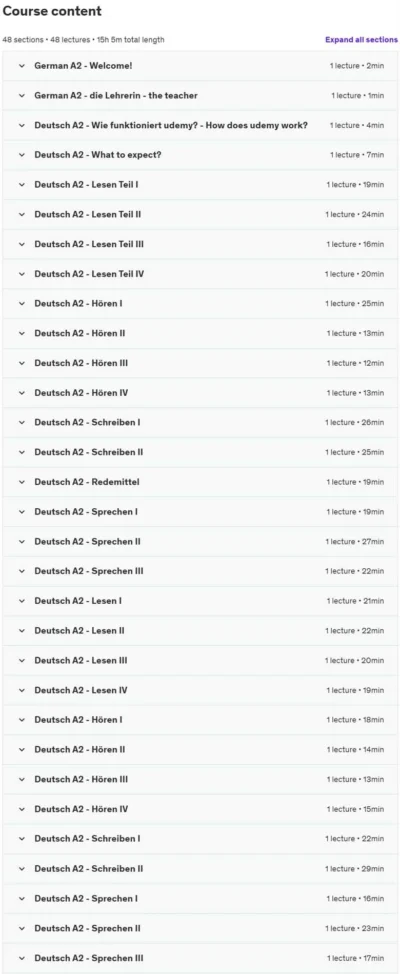Expand the 26min Schreiben I section
The width and height of the screenshot is (400, 974).
(x=200, y=422)
